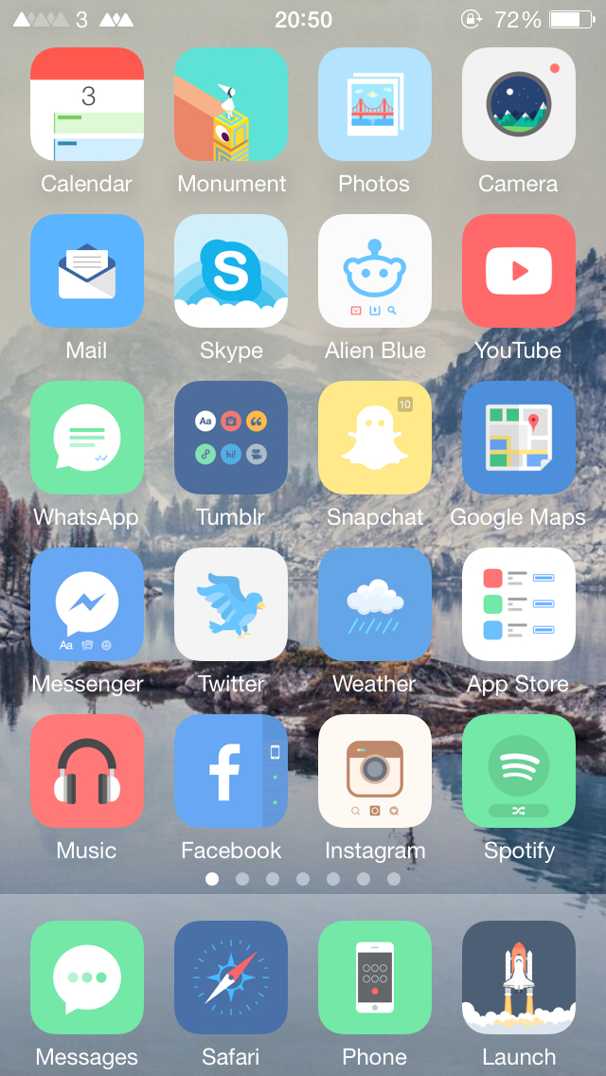Viewport: 606px width, 1076px height.
Task: Open the Photos app
Action: (x=375, y=105)
